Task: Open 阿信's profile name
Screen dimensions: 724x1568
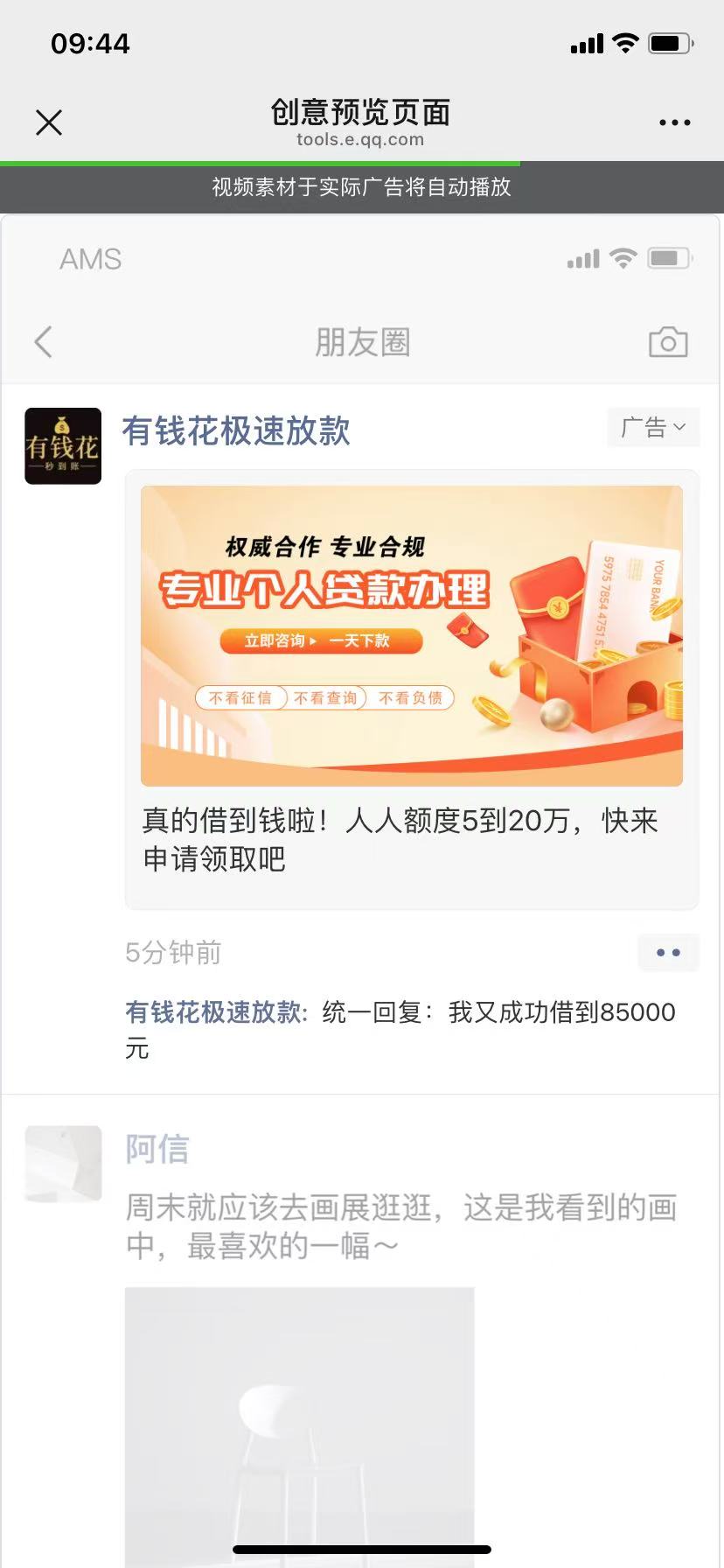Action: point(157,1149)
